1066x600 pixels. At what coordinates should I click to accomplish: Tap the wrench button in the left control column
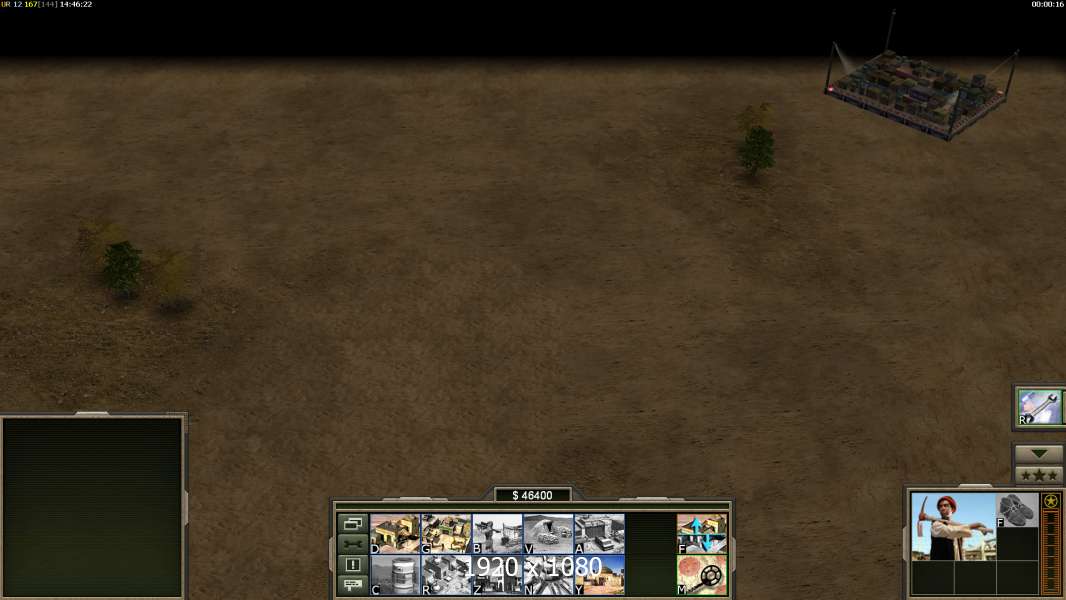tap(352, 544)
